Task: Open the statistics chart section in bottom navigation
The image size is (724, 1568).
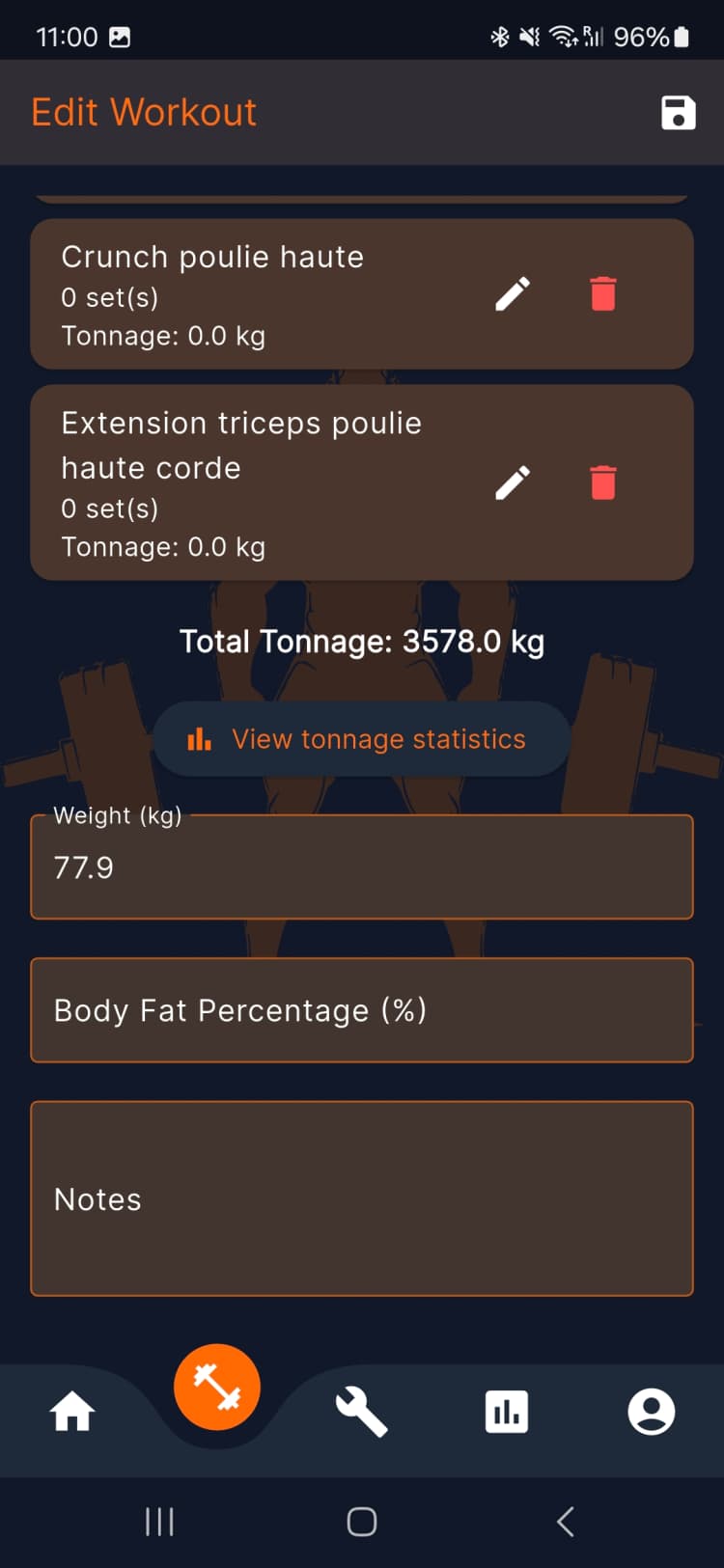Action: (x=507, y=1411)
